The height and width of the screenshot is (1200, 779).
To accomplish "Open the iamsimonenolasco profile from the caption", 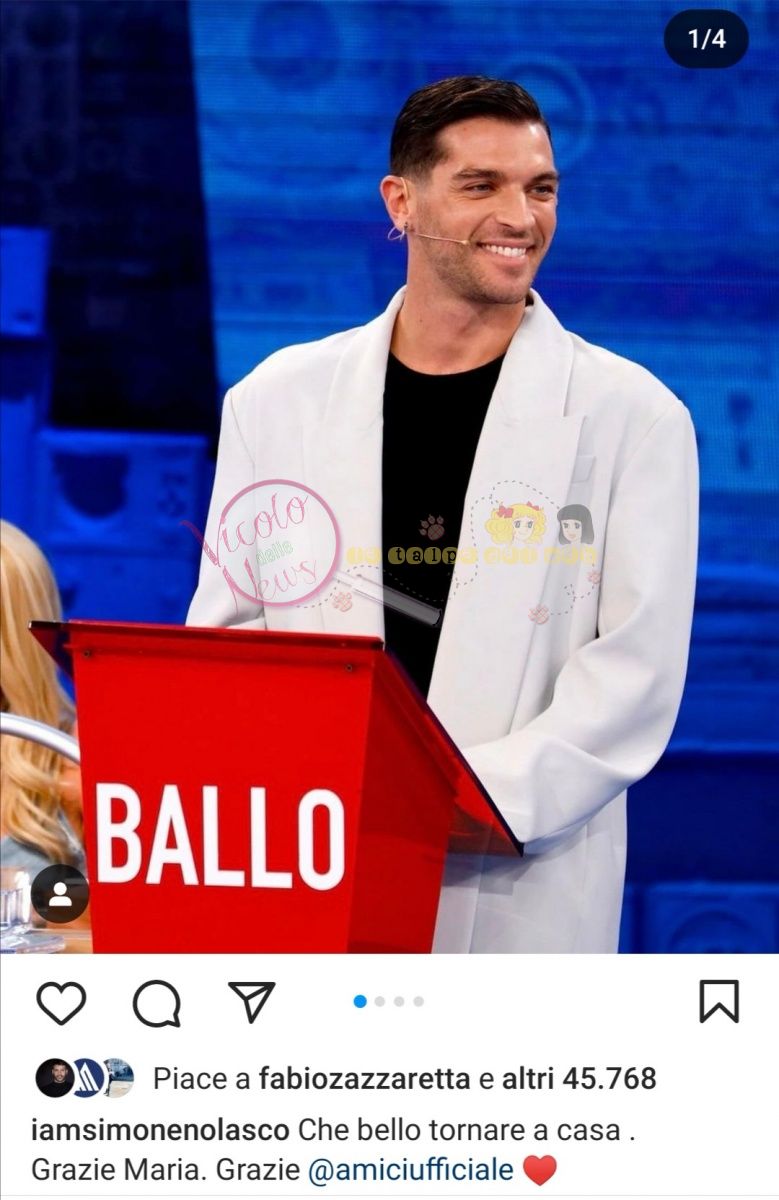I will pyautogui.click(x=160, y=1131).
